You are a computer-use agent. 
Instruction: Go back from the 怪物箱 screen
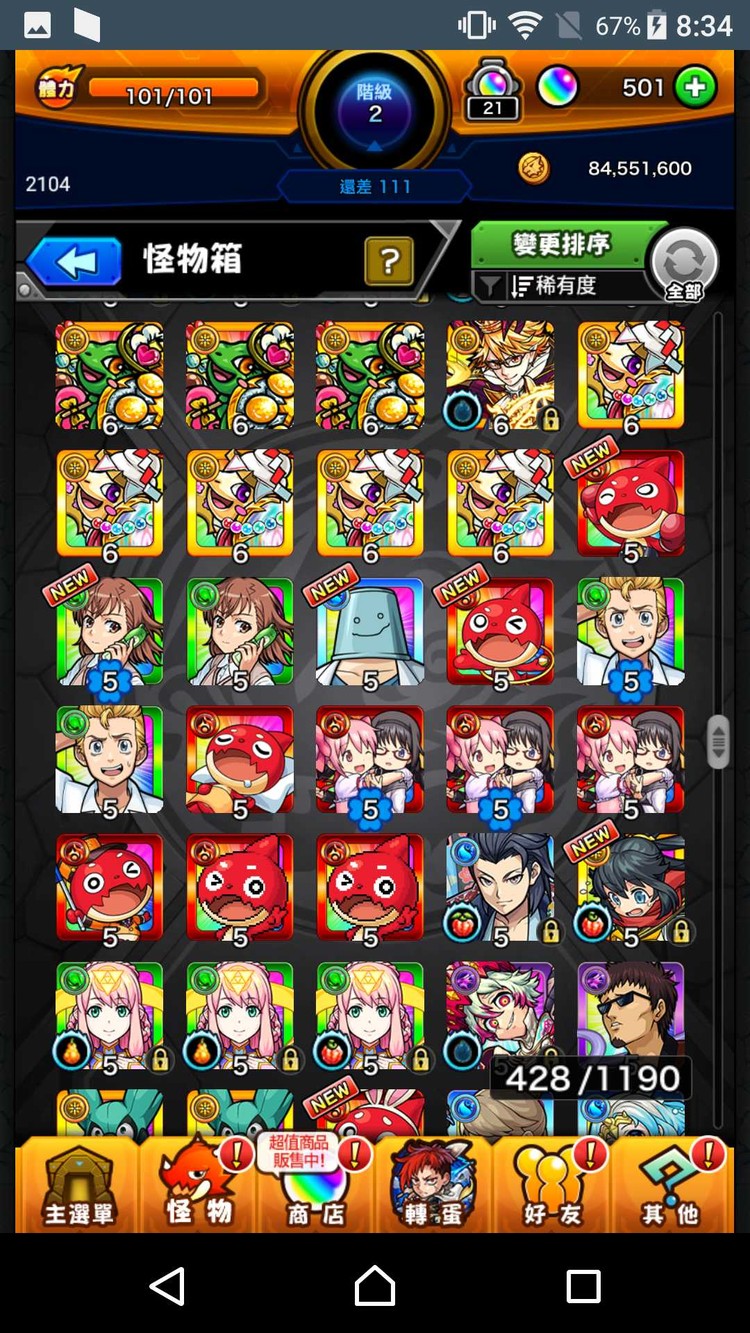pos(75,262)
